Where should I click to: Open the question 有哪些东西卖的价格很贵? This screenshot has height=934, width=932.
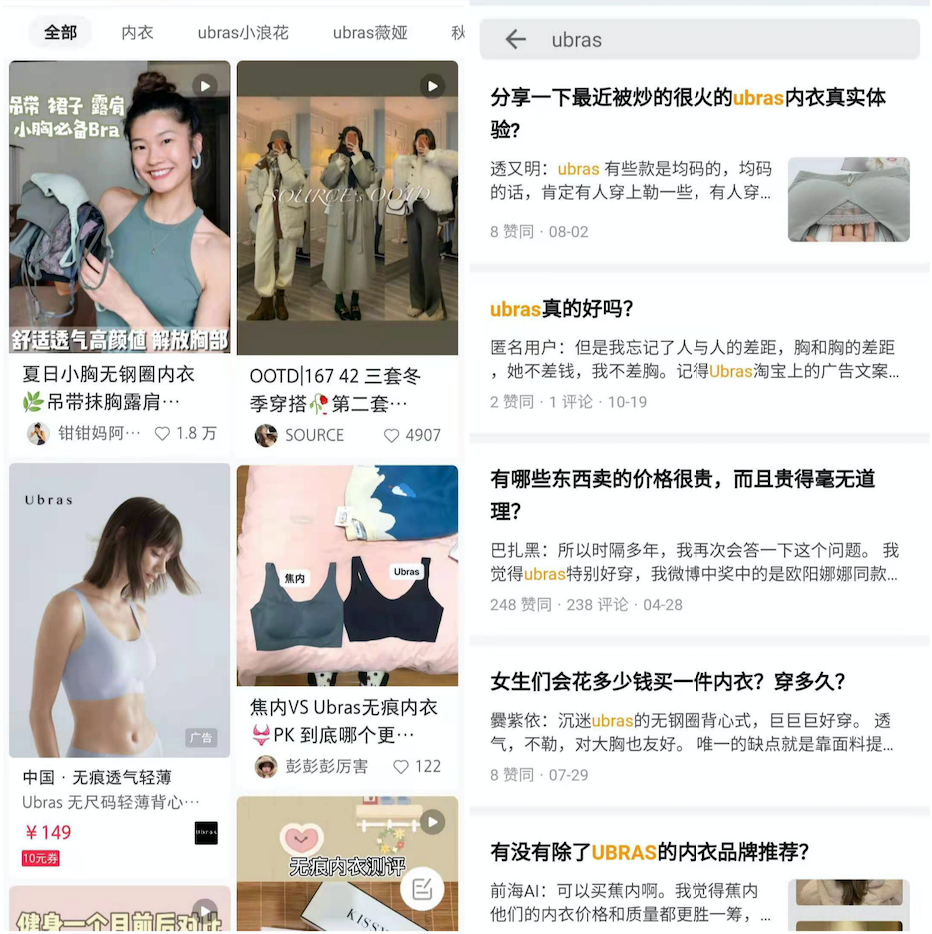click(x=682, y=494)
